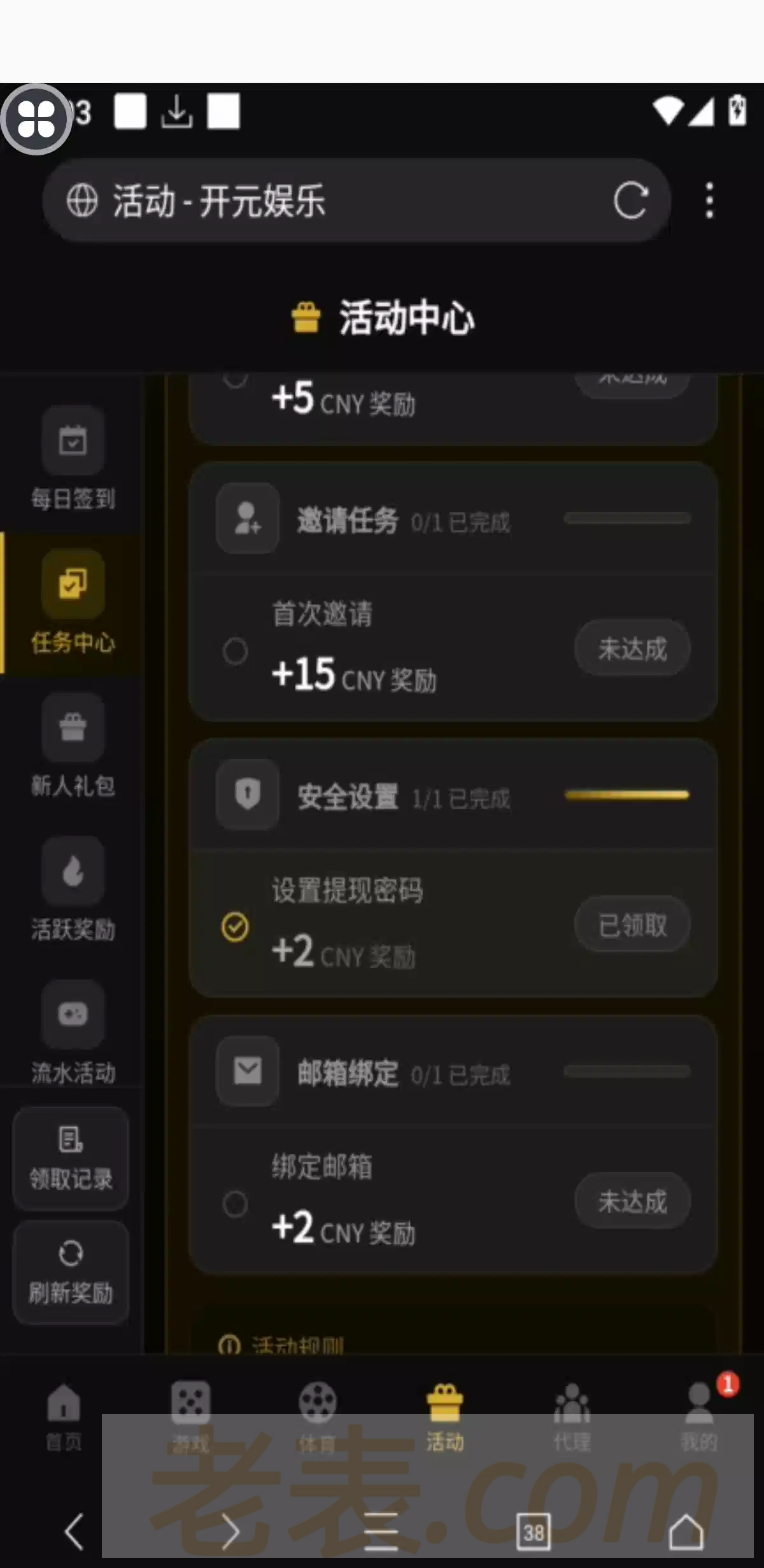Image resolution: width=764 pixels, height=1568 pixels.
Task: Open 流水活动 section
Action: [73, 1032]
